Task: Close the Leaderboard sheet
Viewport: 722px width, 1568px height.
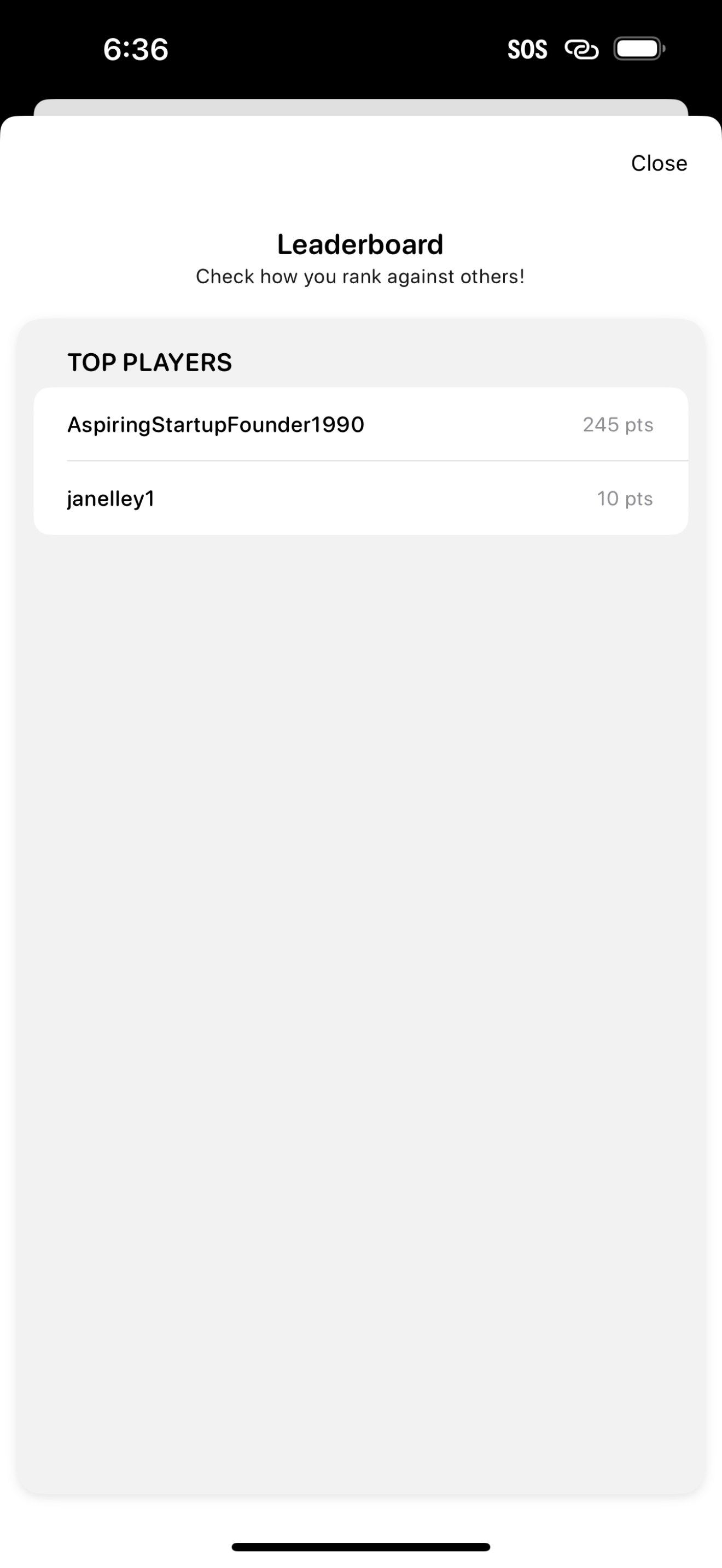Action: pyautogui.click(x=658, y=163)
